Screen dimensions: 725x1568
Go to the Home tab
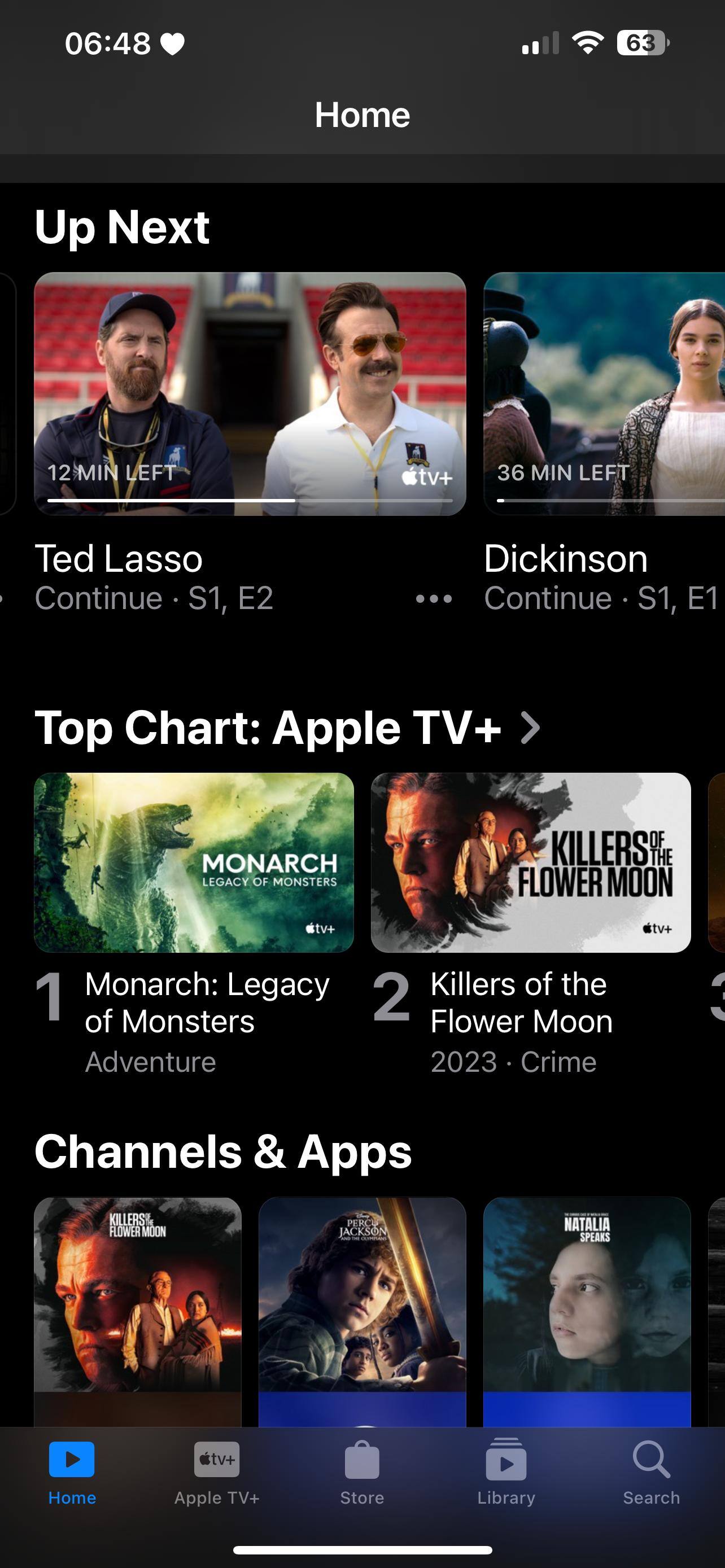click(72, 1471)
